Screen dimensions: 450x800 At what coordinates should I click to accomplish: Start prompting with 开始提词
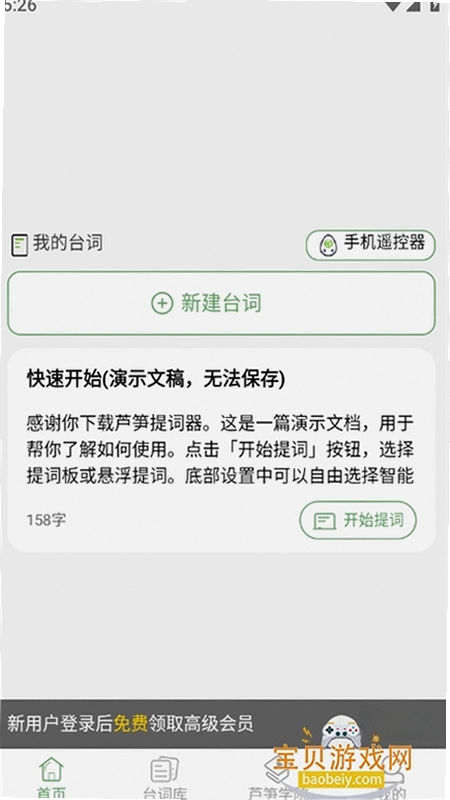pos(358,520)
